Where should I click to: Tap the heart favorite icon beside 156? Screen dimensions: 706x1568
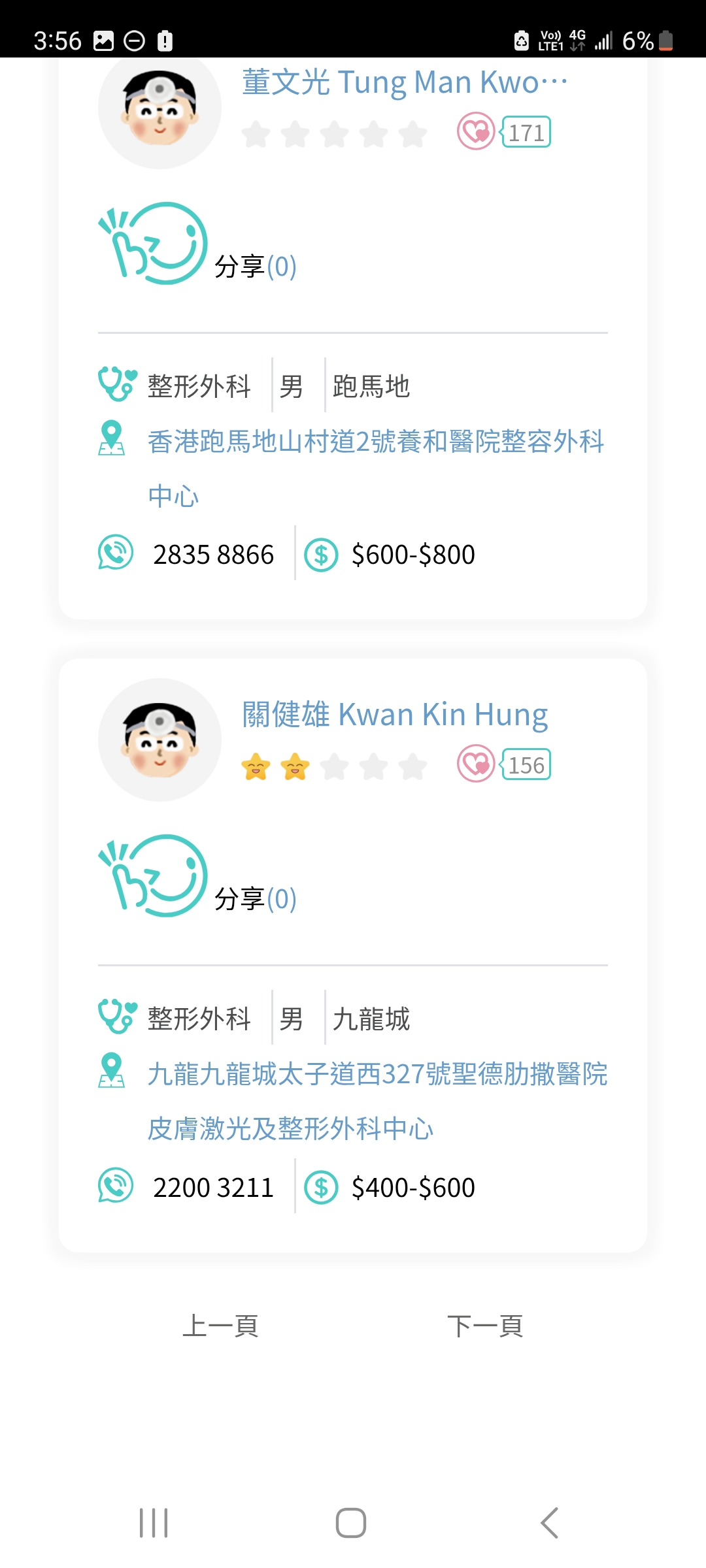tap(475, 764)
